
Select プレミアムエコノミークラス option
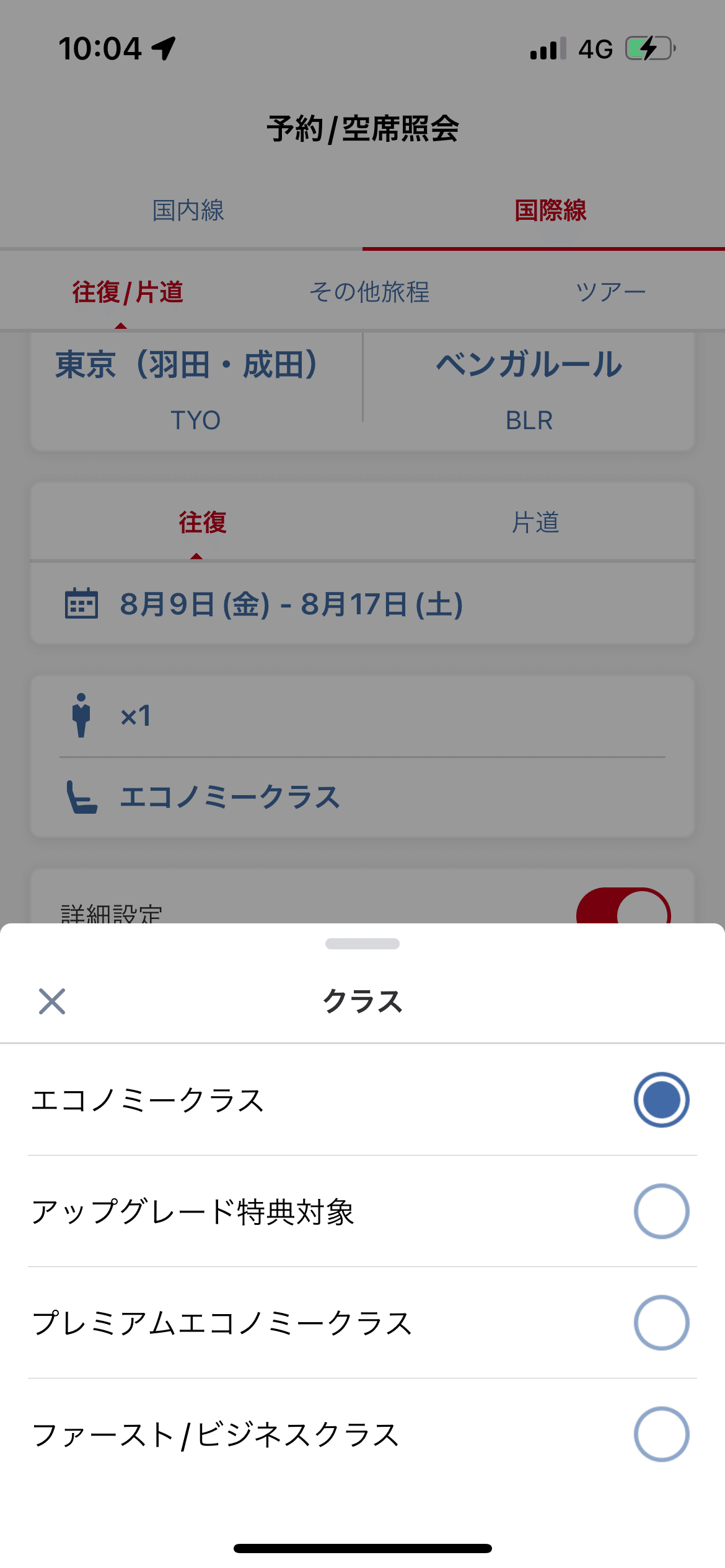[362, 1323]
